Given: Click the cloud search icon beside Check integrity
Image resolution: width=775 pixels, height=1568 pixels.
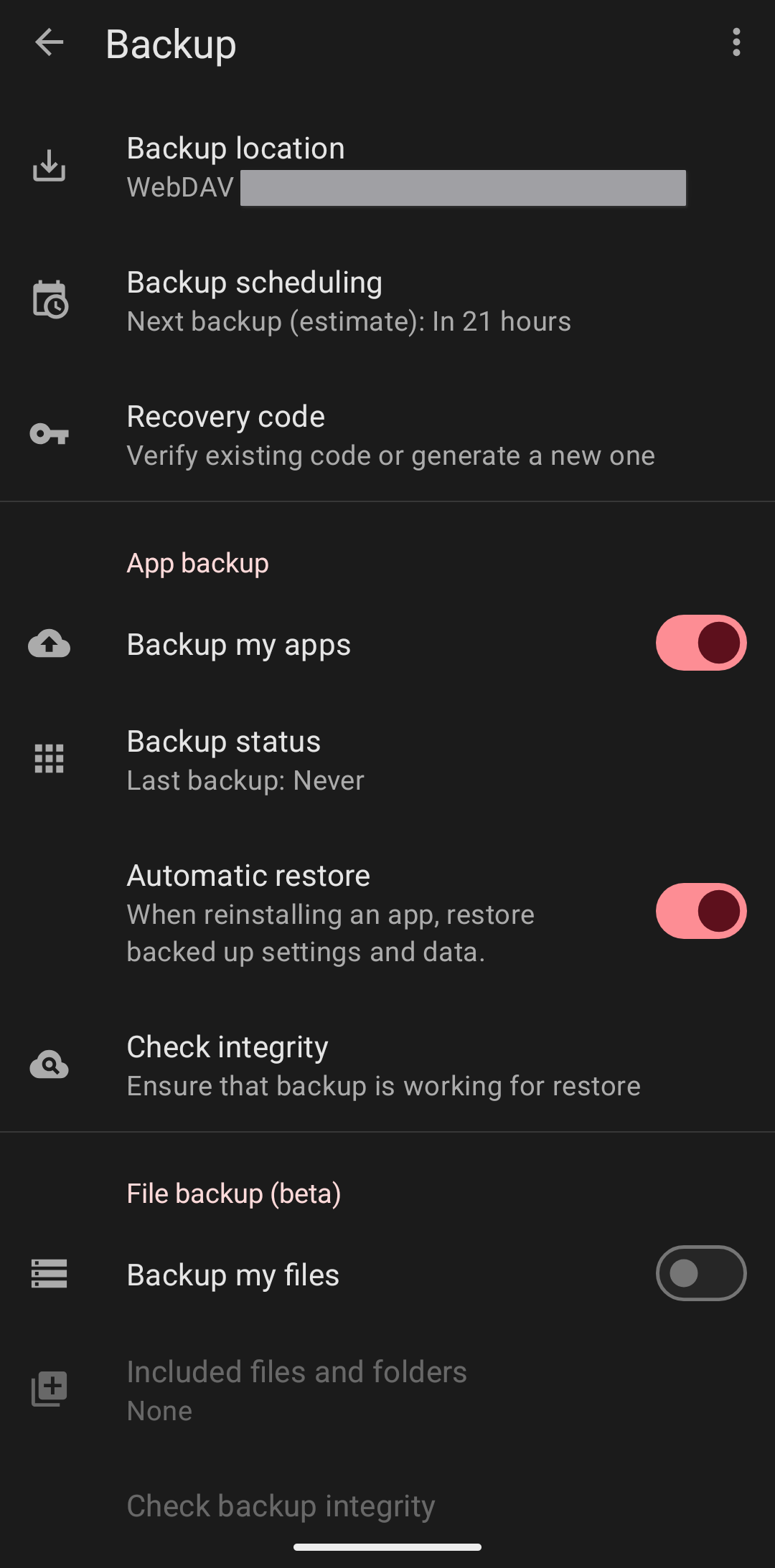Looking at the screenshot, I should [47, 1065].
